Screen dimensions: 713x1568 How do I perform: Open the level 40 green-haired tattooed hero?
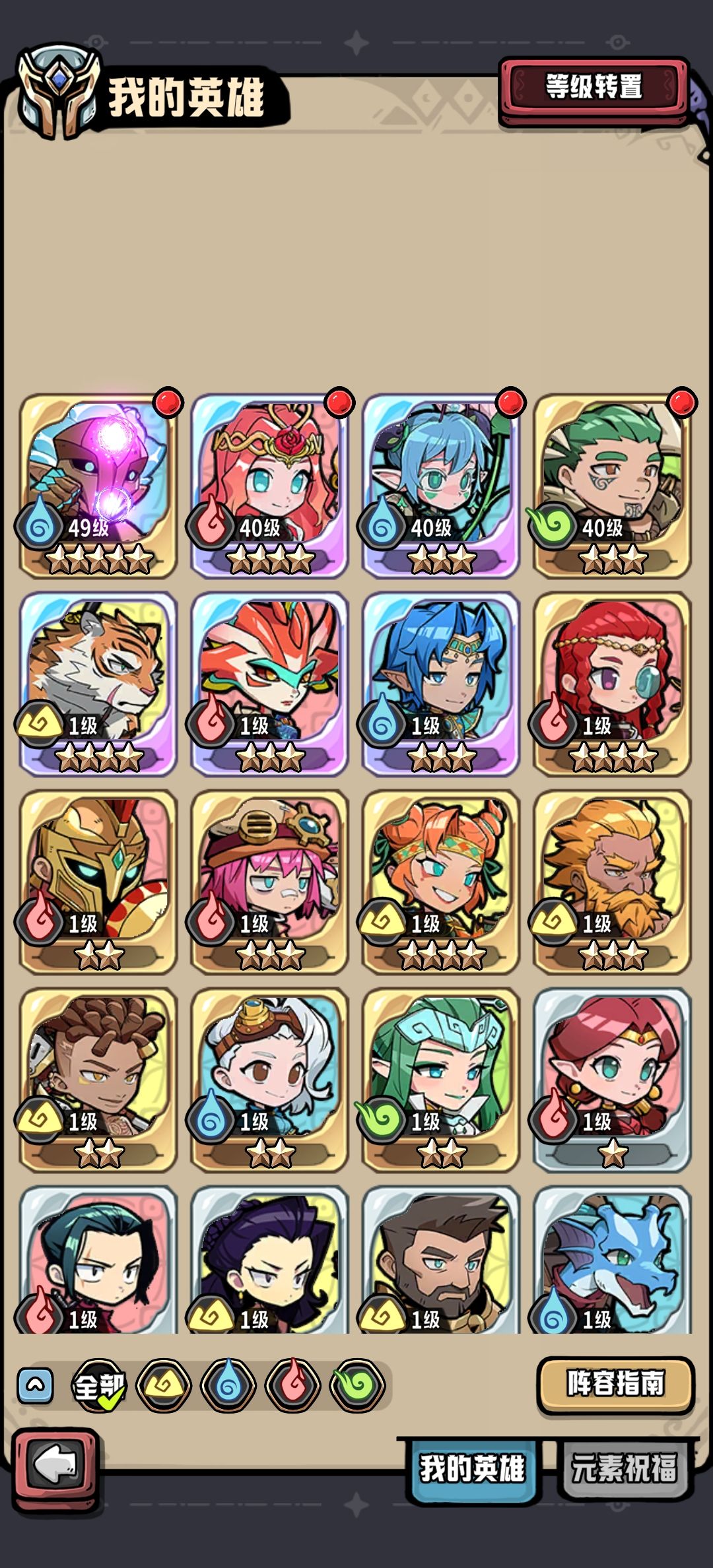click(x=612, y=486)
